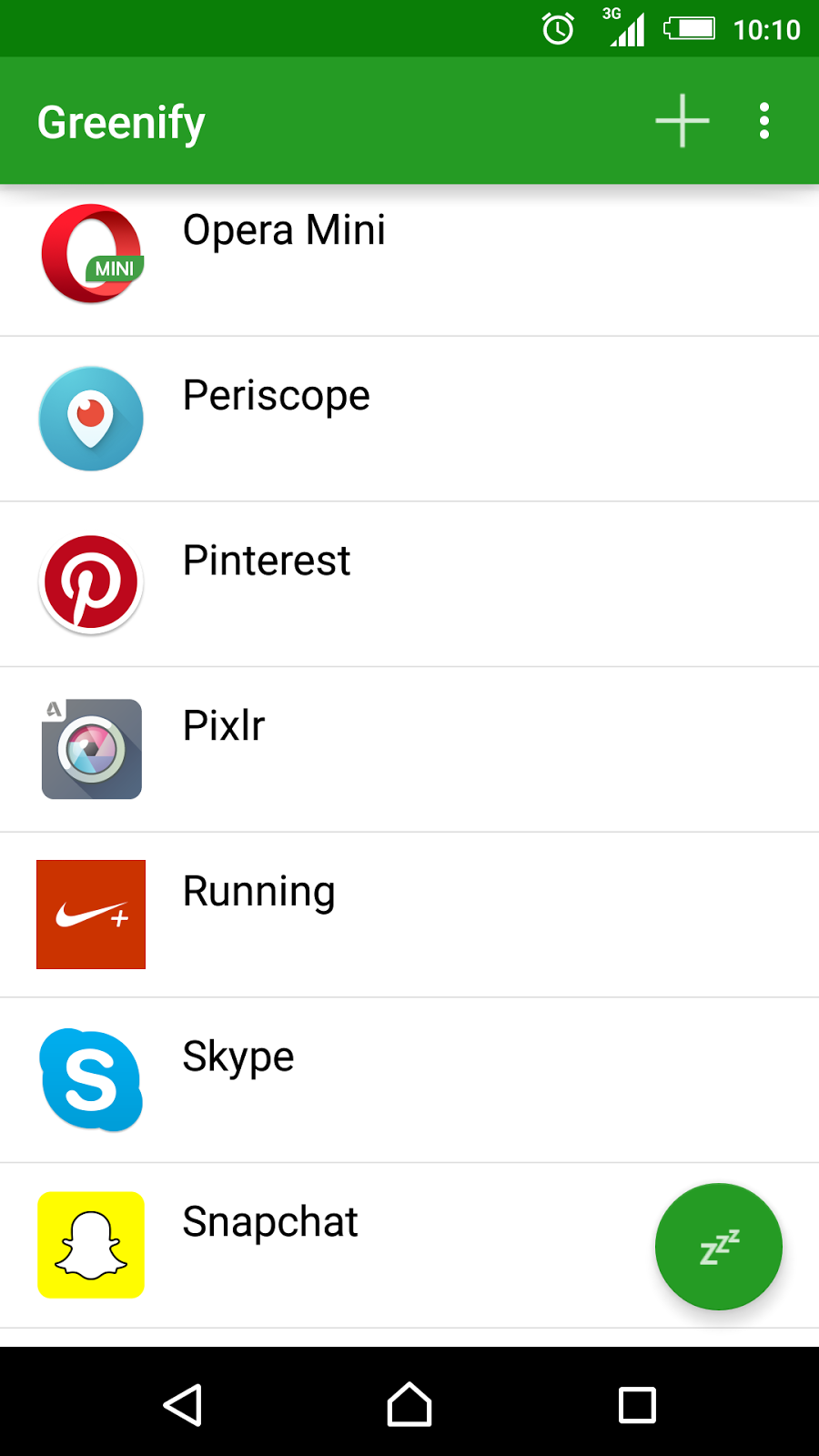Tap the plus icon to add an app

pyautogui.click(x=682, y=121)
